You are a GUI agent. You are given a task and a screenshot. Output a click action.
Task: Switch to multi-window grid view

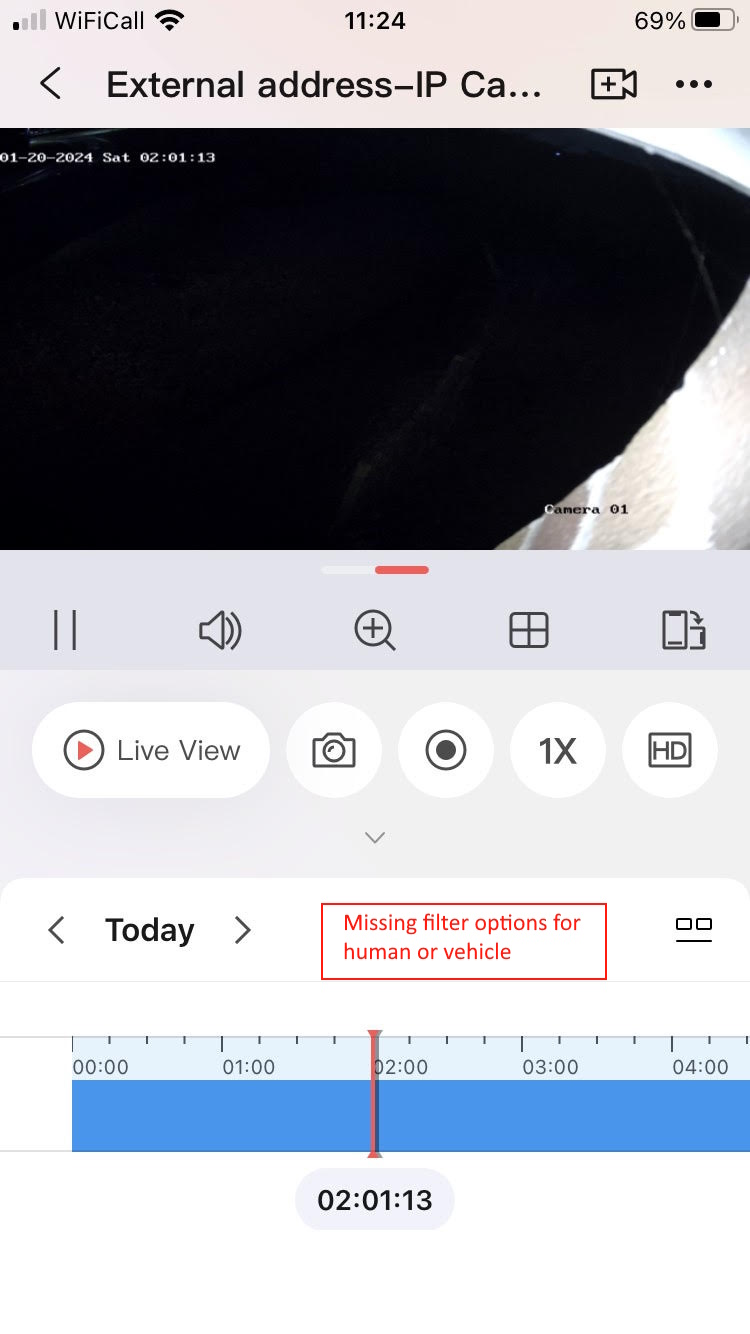click(529, 630)
